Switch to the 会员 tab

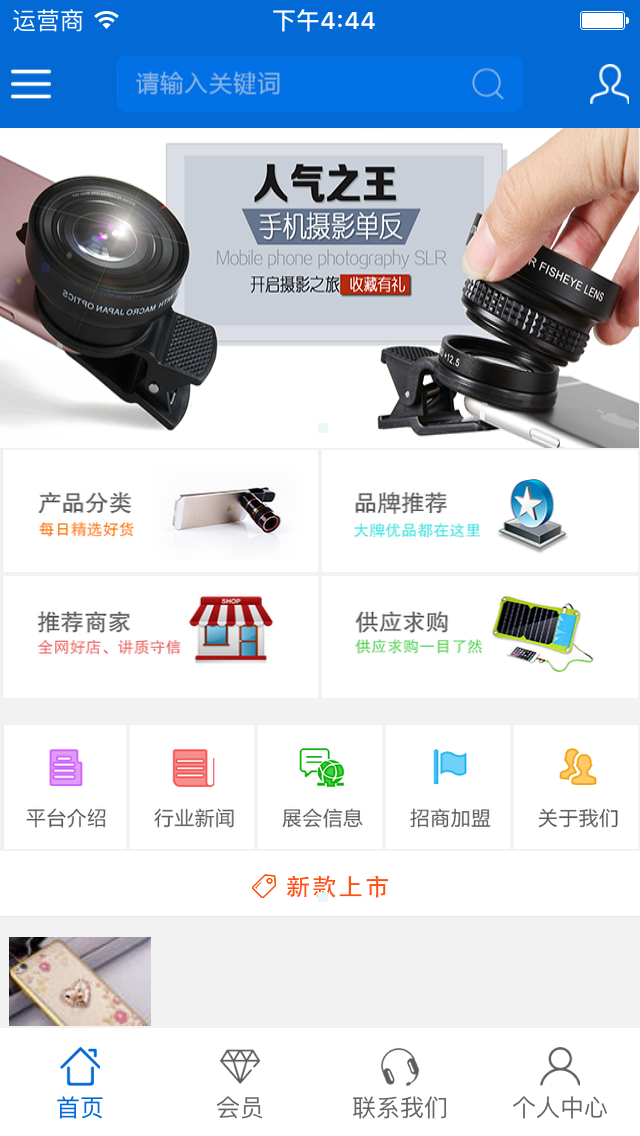coord(240,1082)
